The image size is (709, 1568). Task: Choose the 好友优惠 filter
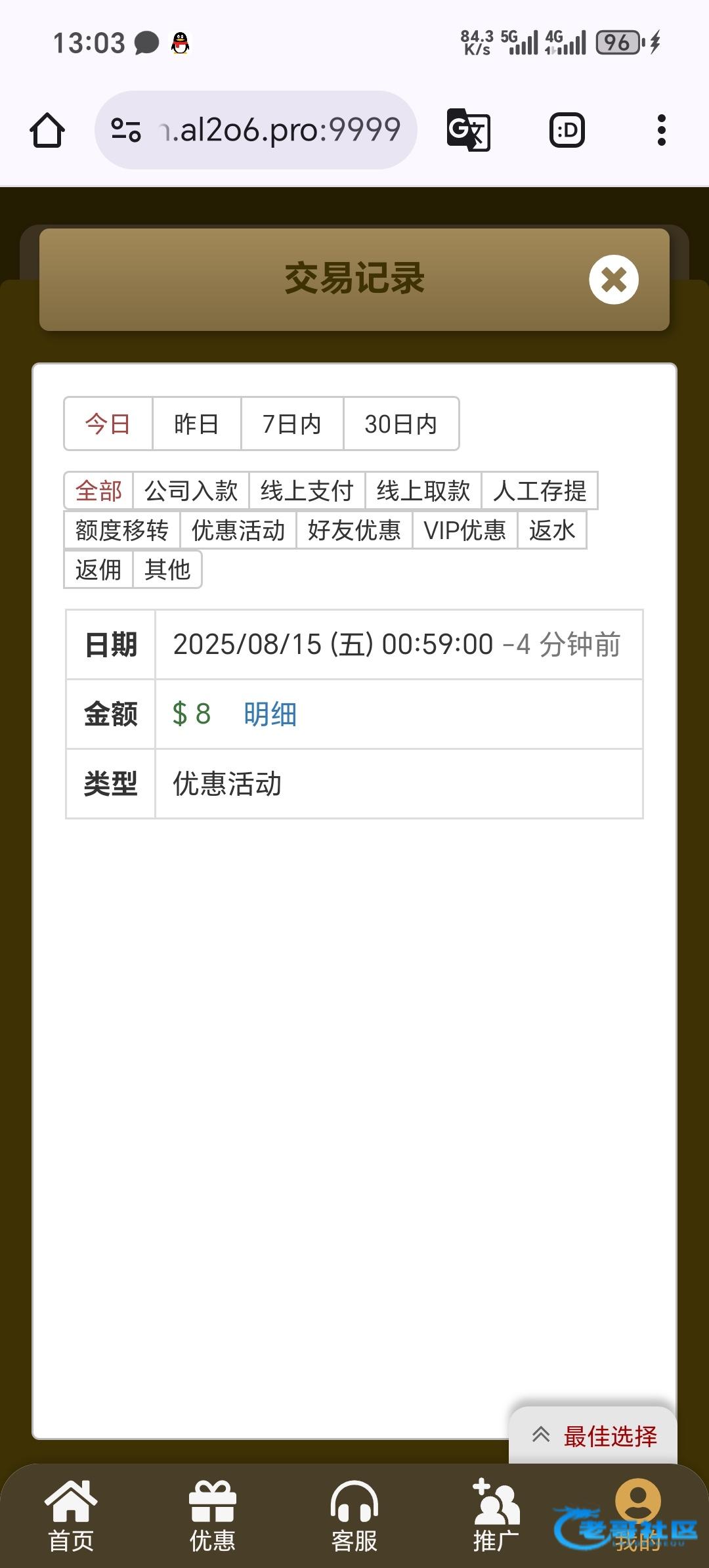tap(354, 531)
